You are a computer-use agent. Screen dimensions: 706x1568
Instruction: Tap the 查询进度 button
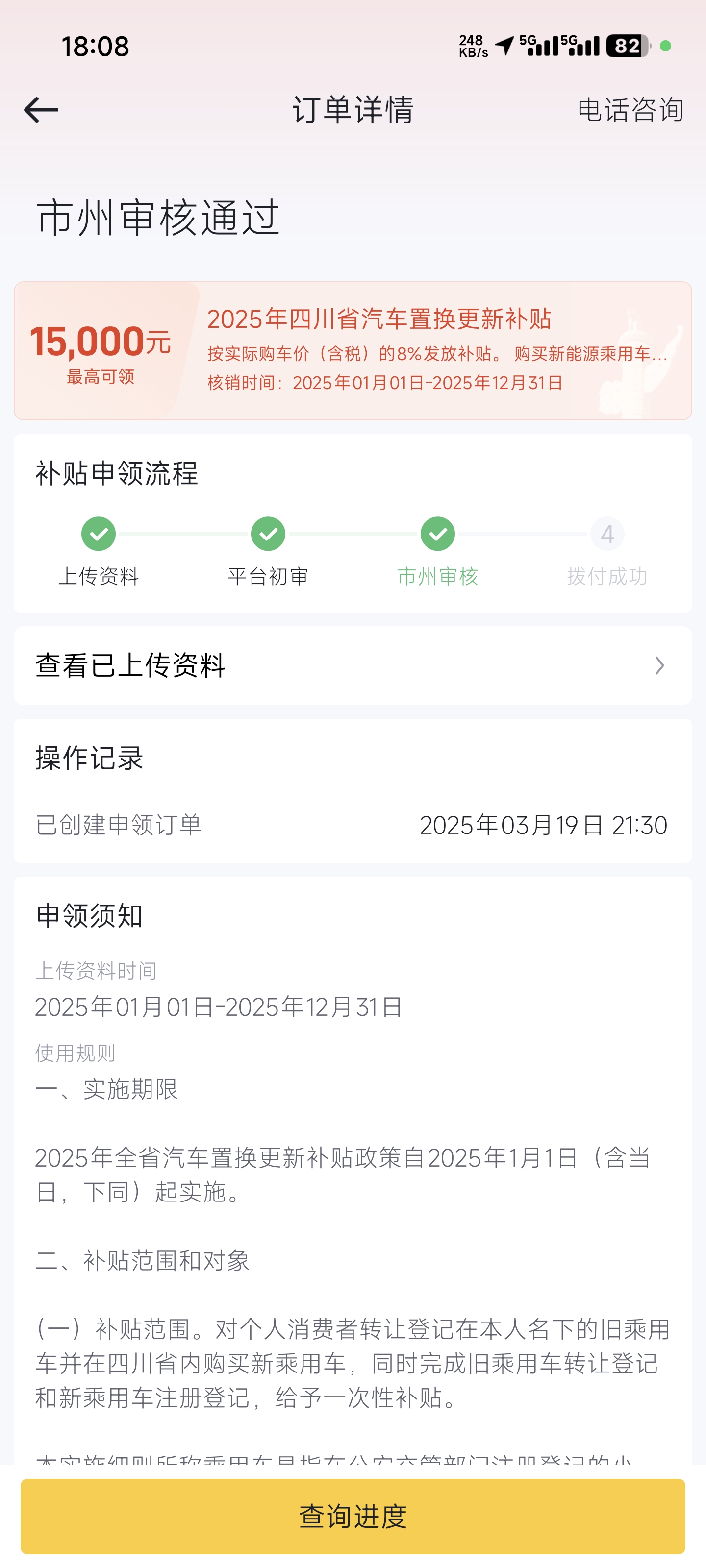click(x=353, y=1516)
